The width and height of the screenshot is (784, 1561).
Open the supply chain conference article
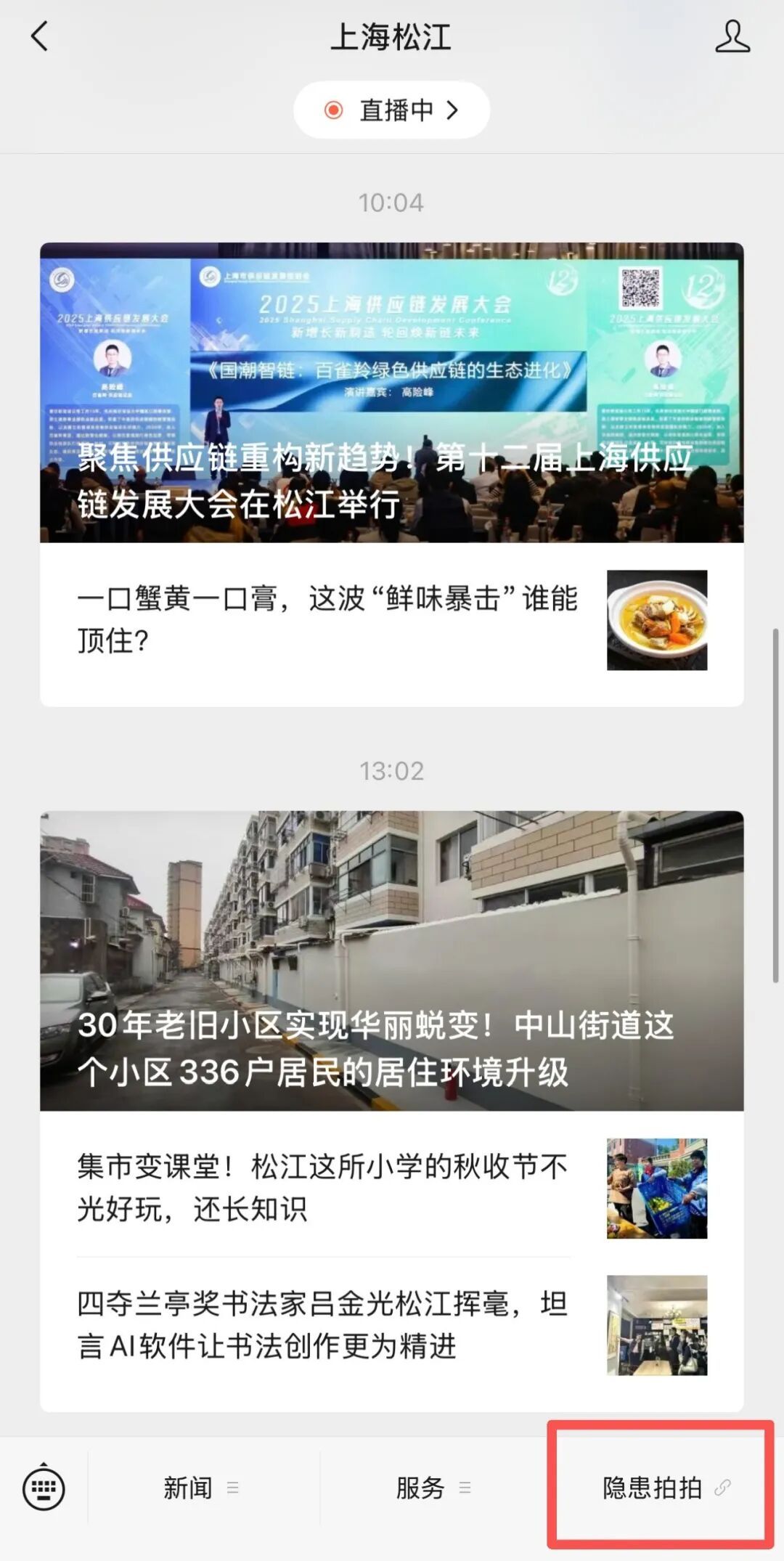[391, 393]
